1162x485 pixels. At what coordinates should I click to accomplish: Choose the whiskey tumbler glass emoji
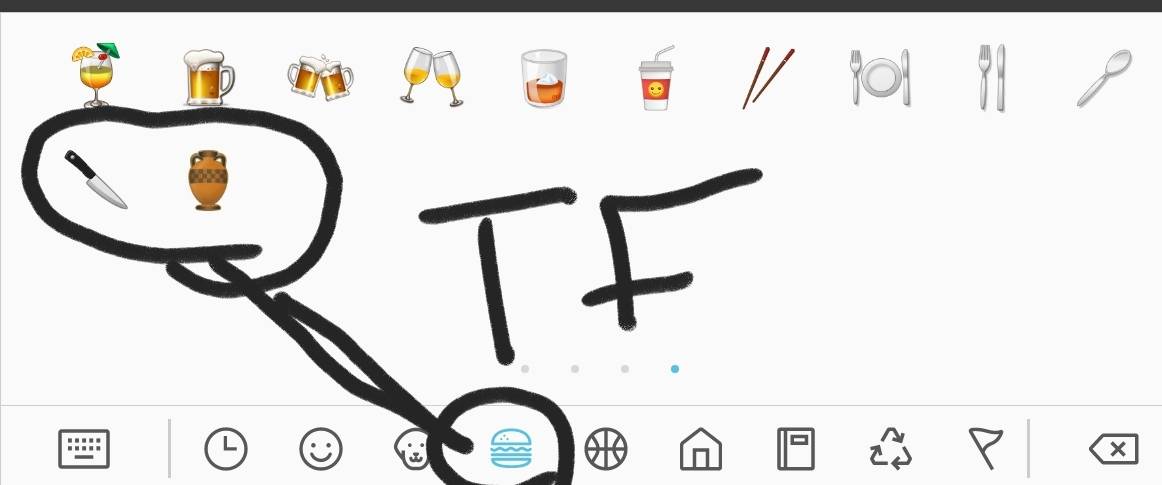click(x=543, y=78)
